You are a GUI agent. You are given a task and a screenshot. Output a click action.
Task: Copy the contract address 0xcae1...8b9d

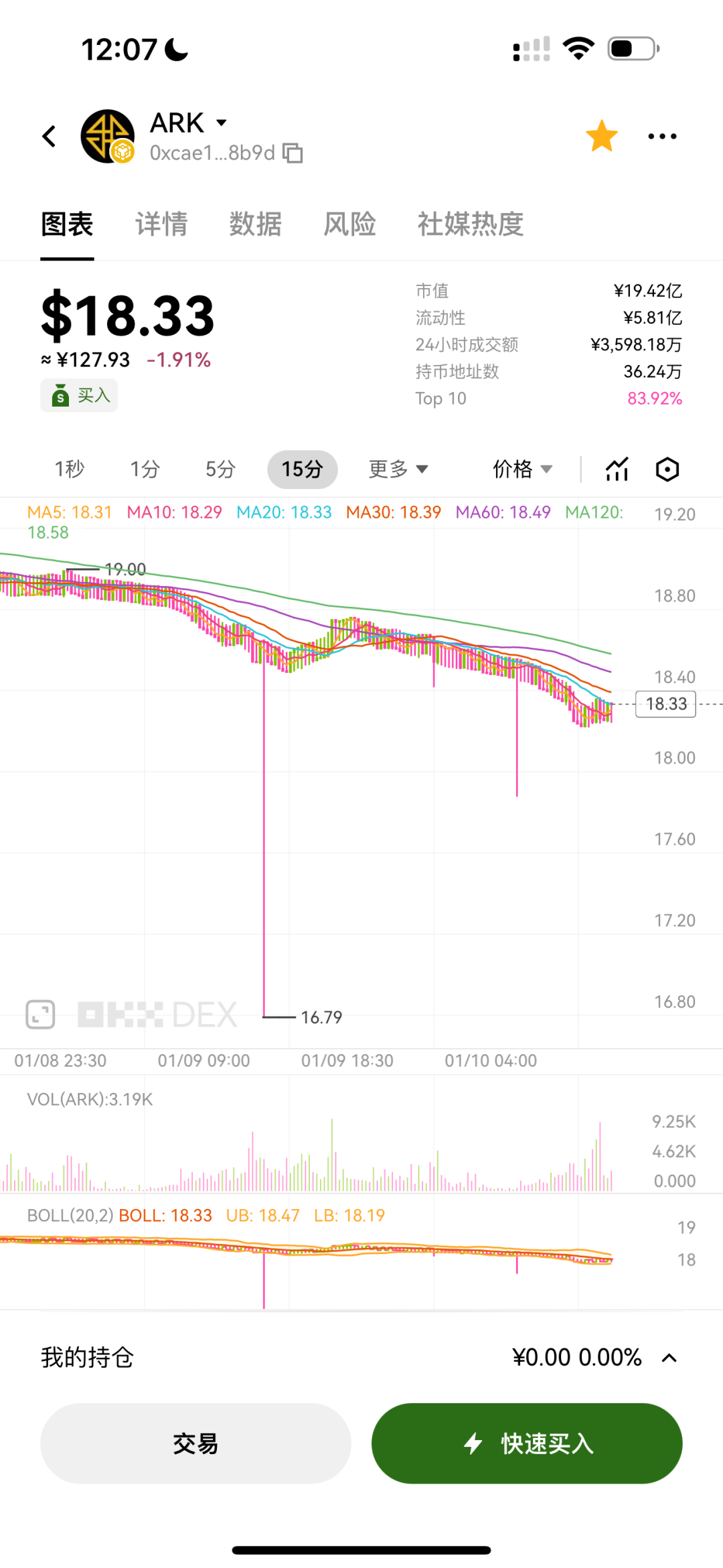(x=293, y=153)
